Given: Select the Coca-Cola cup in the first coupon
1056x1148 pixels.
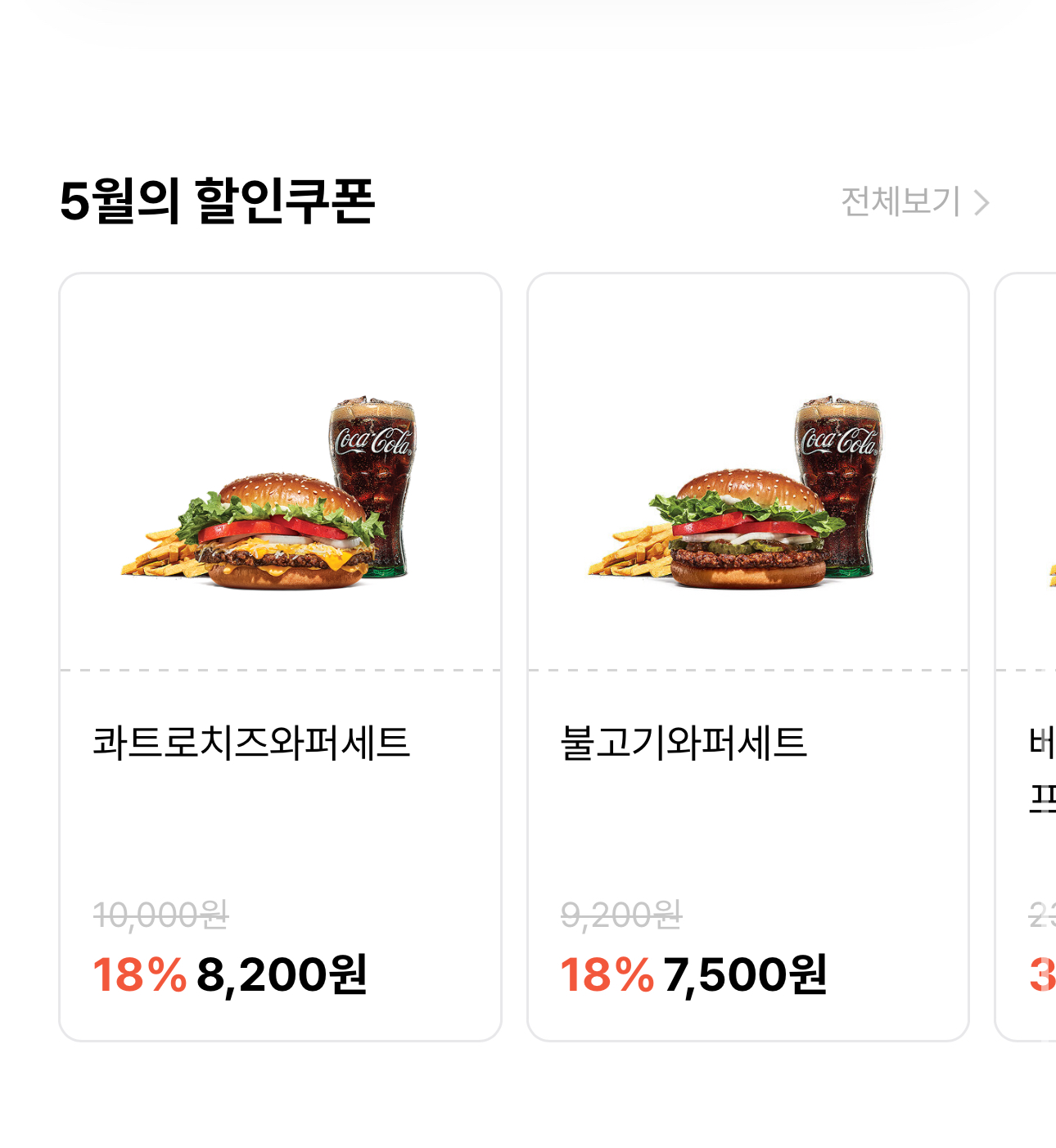Looking at the screenshot, I should [370, 475].
